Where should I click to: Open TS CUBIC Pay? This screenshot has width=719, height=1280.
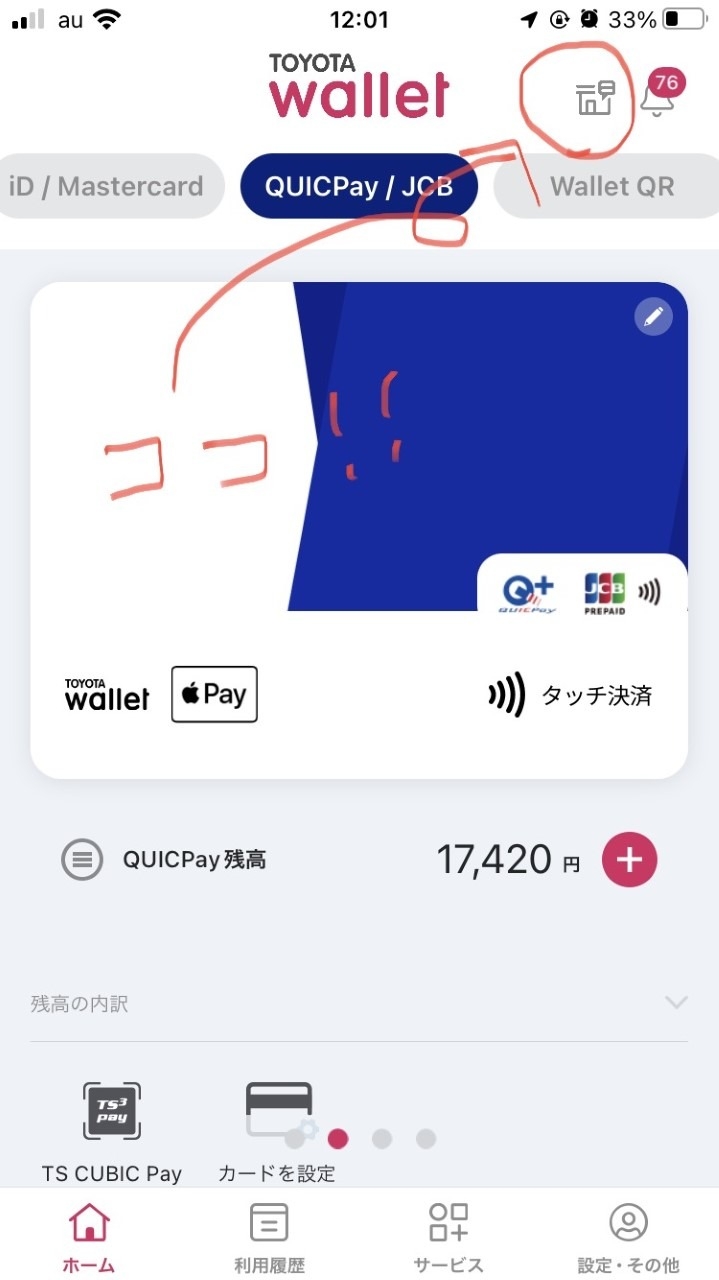pyautogui.click(x=111, y=1132)
